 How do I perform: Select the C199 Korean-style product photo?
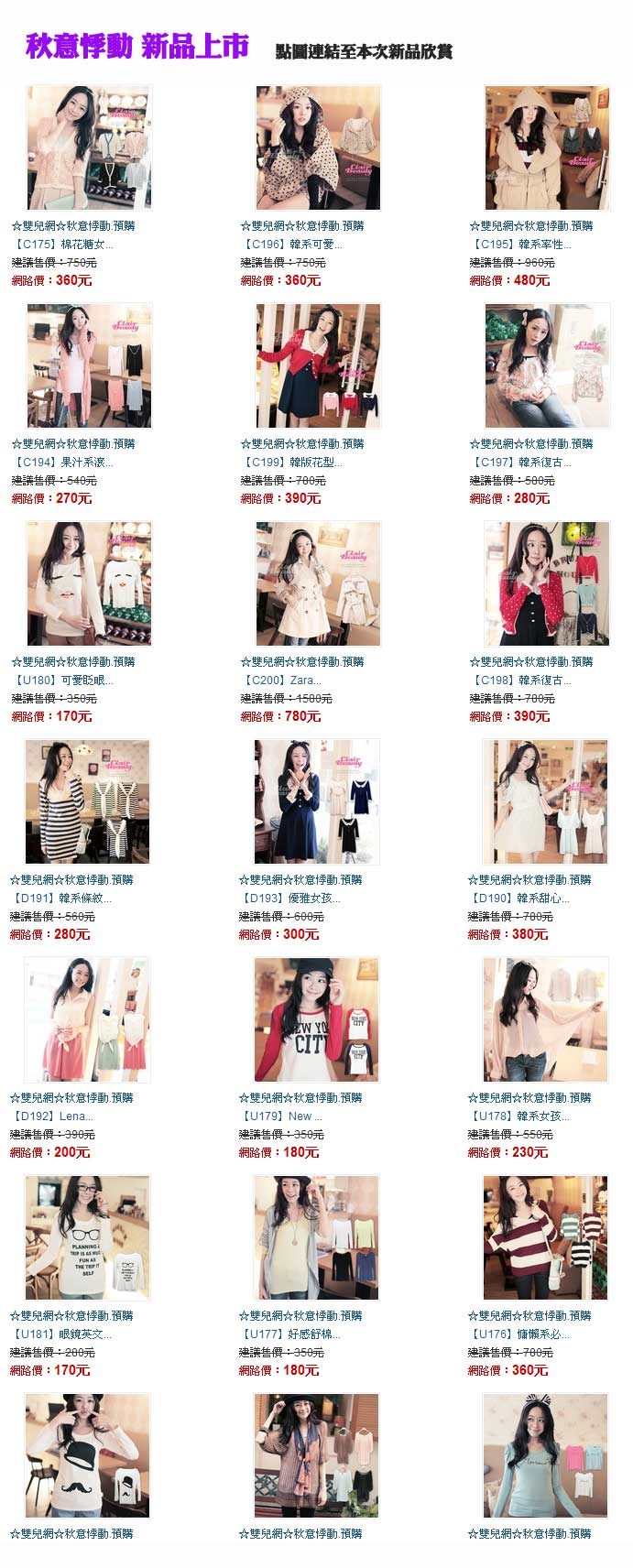coord(318,366)
